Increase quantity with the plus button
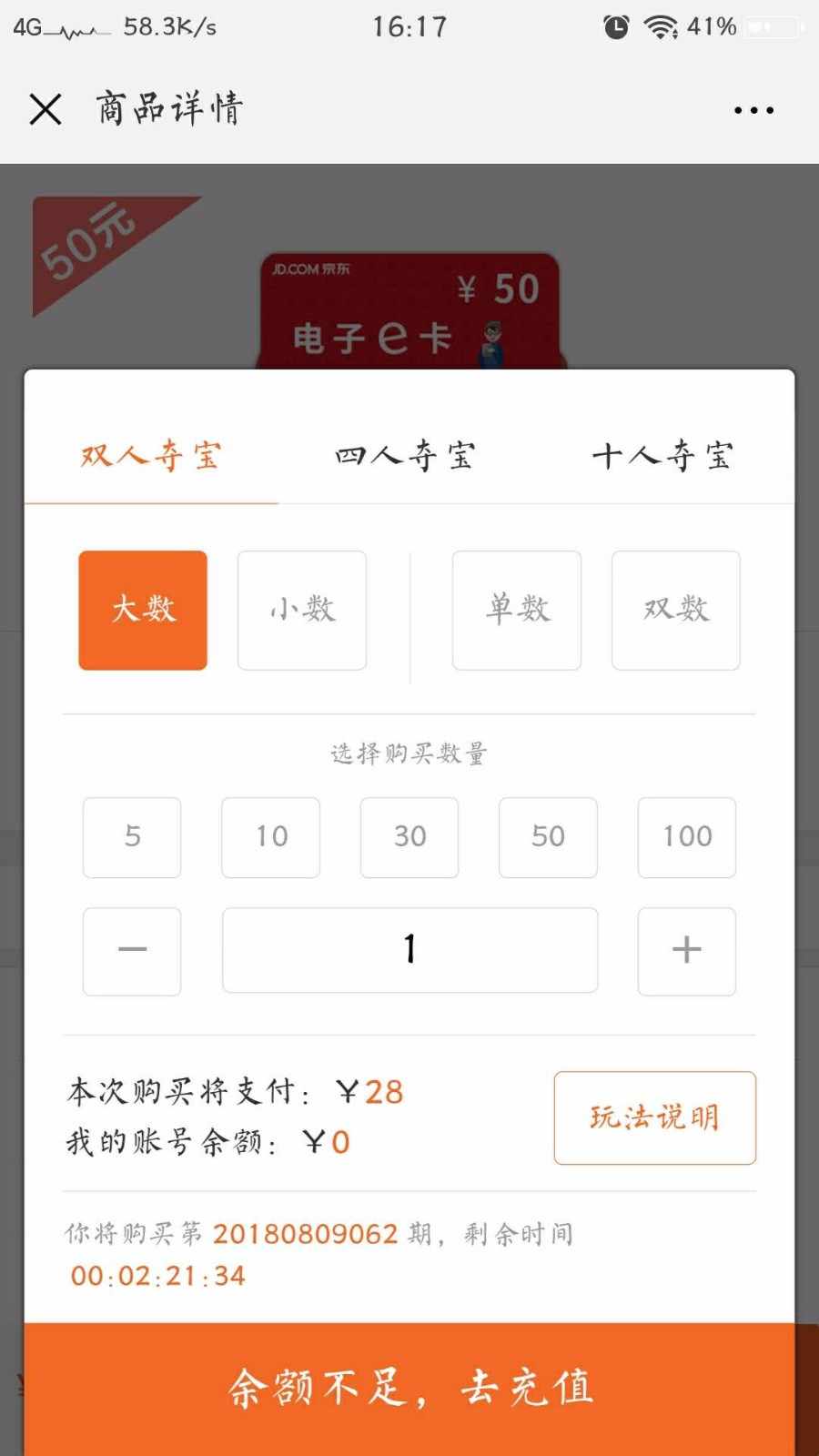Screen dimensions: 819x1456 point(687,951)
